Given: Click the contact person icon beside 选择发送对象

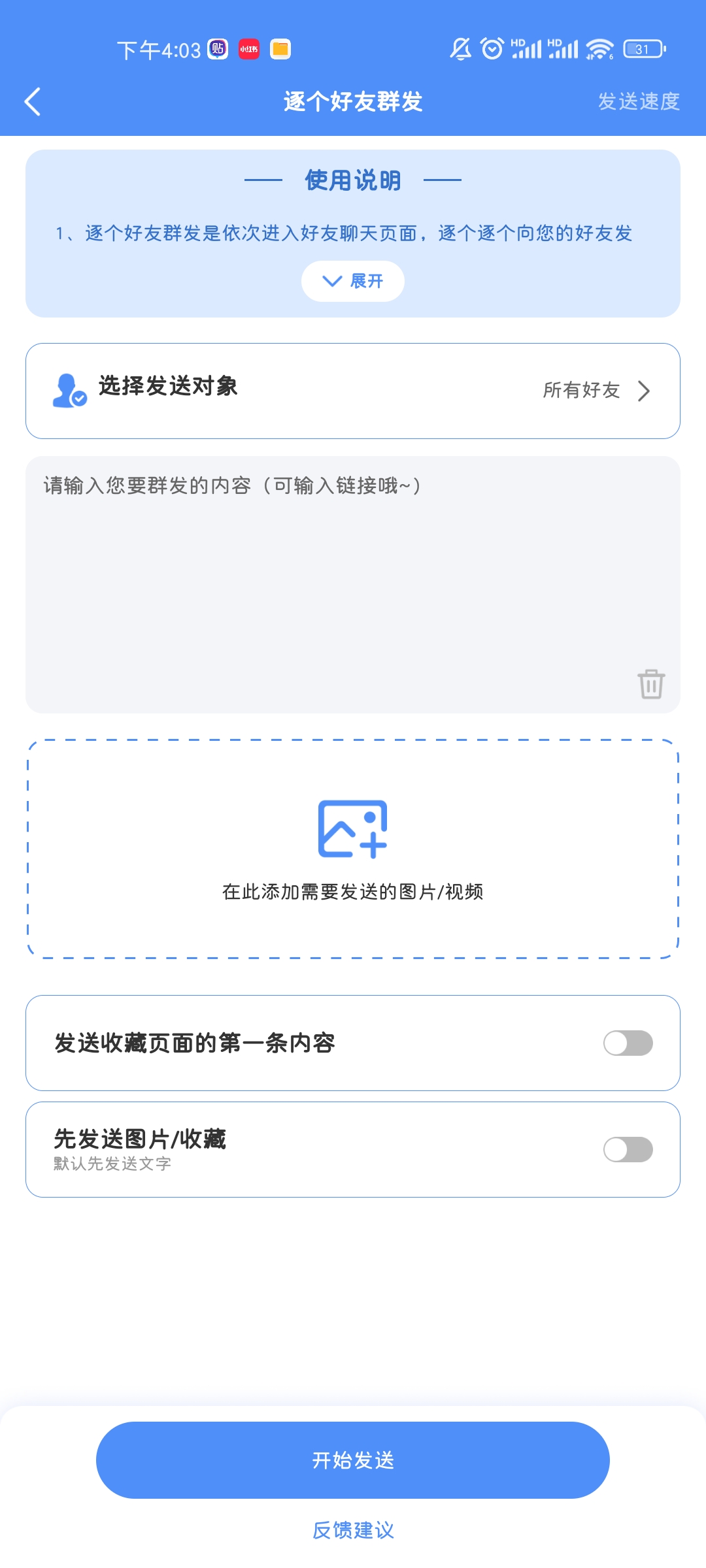Looking at the screenshot, I should 69,390.
